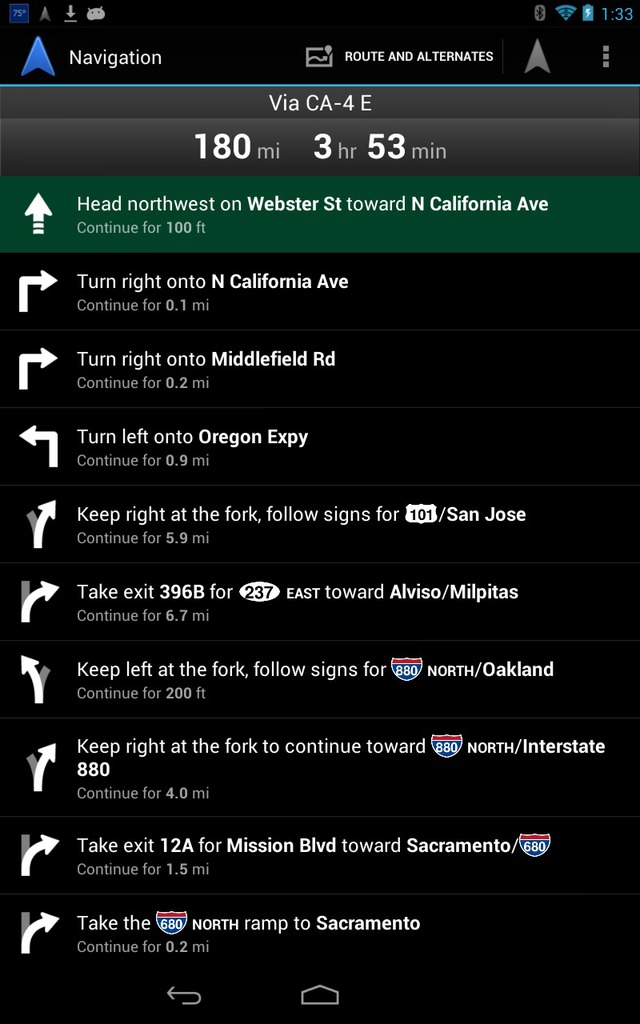Open the 680 North ramp to Sacramento step

point(320,933)
